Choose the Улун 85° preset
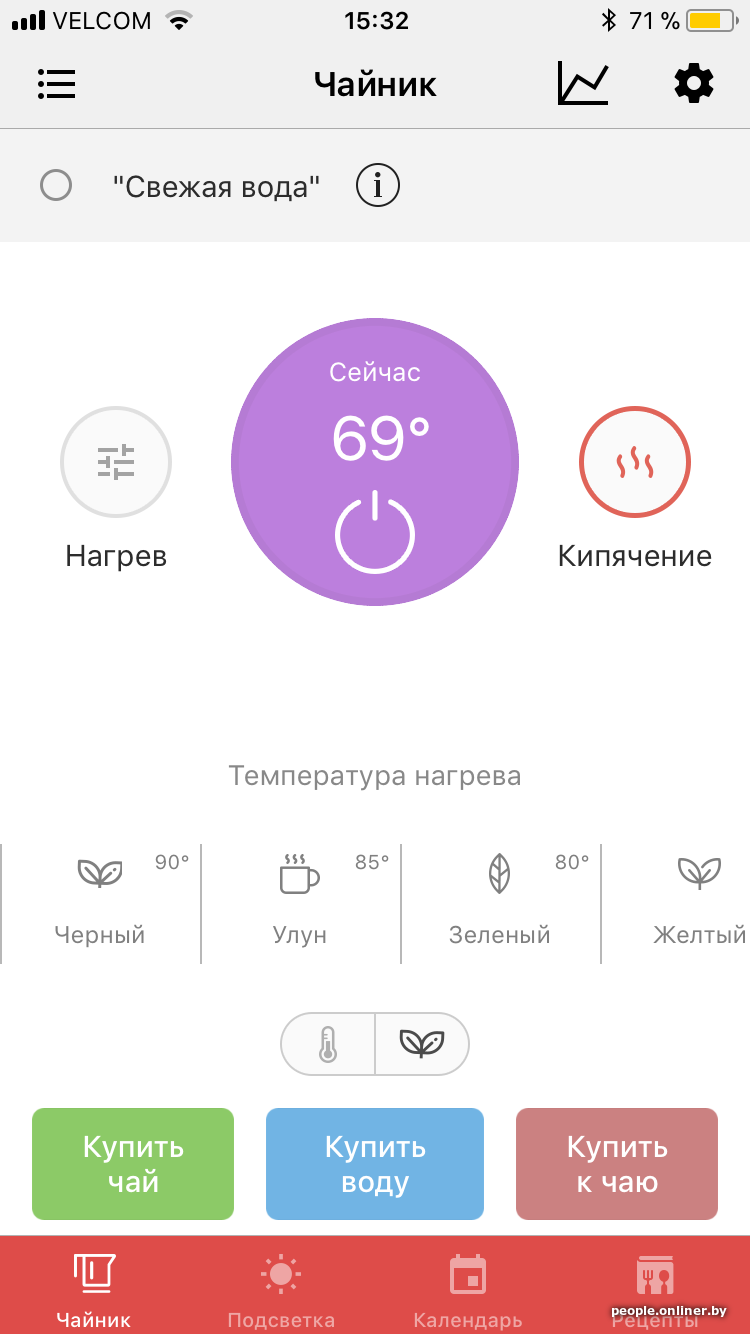The image size is (750, 1334). [300, 902]
